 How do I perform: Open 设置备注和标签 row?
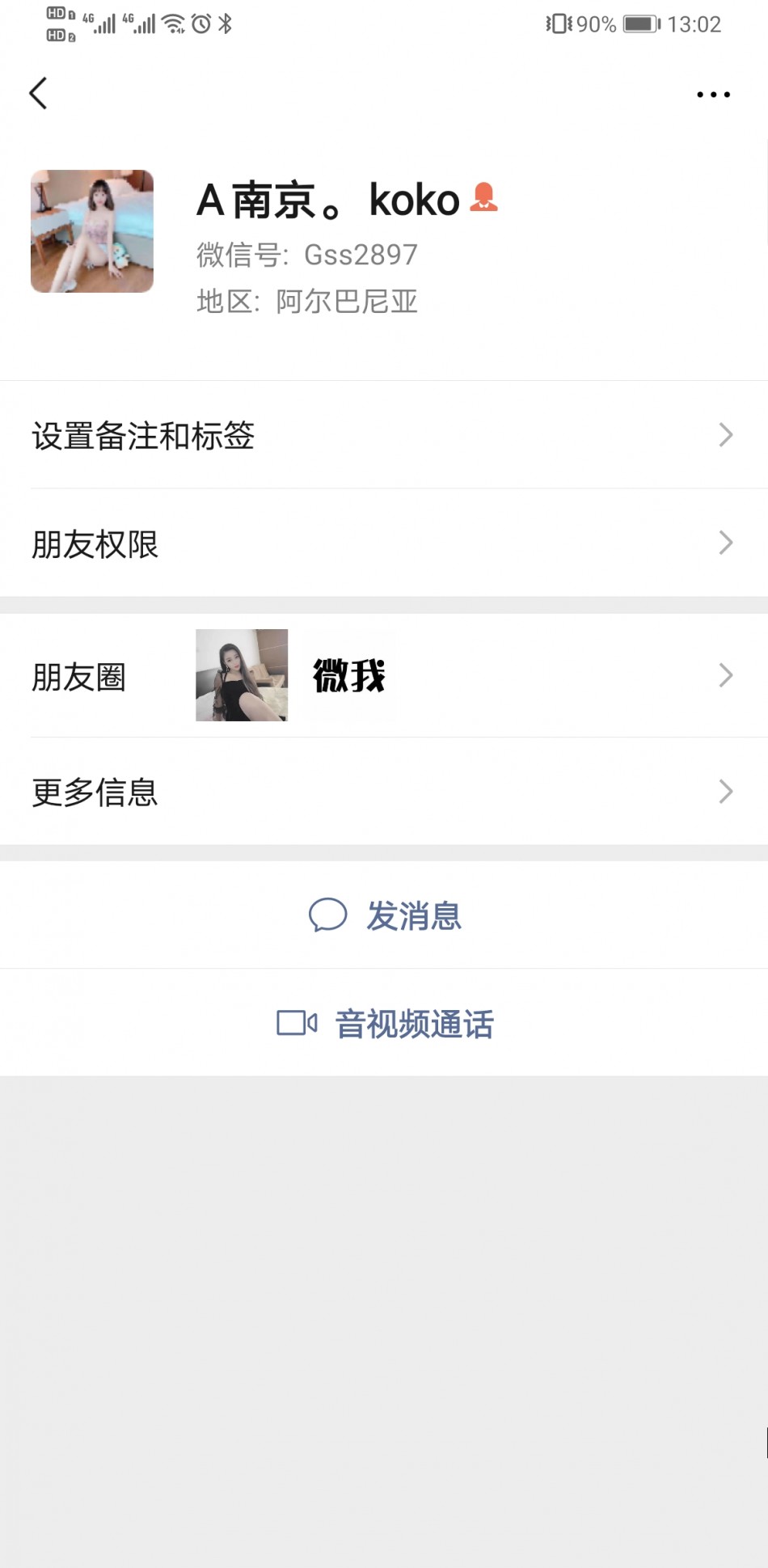coord(384,435)
